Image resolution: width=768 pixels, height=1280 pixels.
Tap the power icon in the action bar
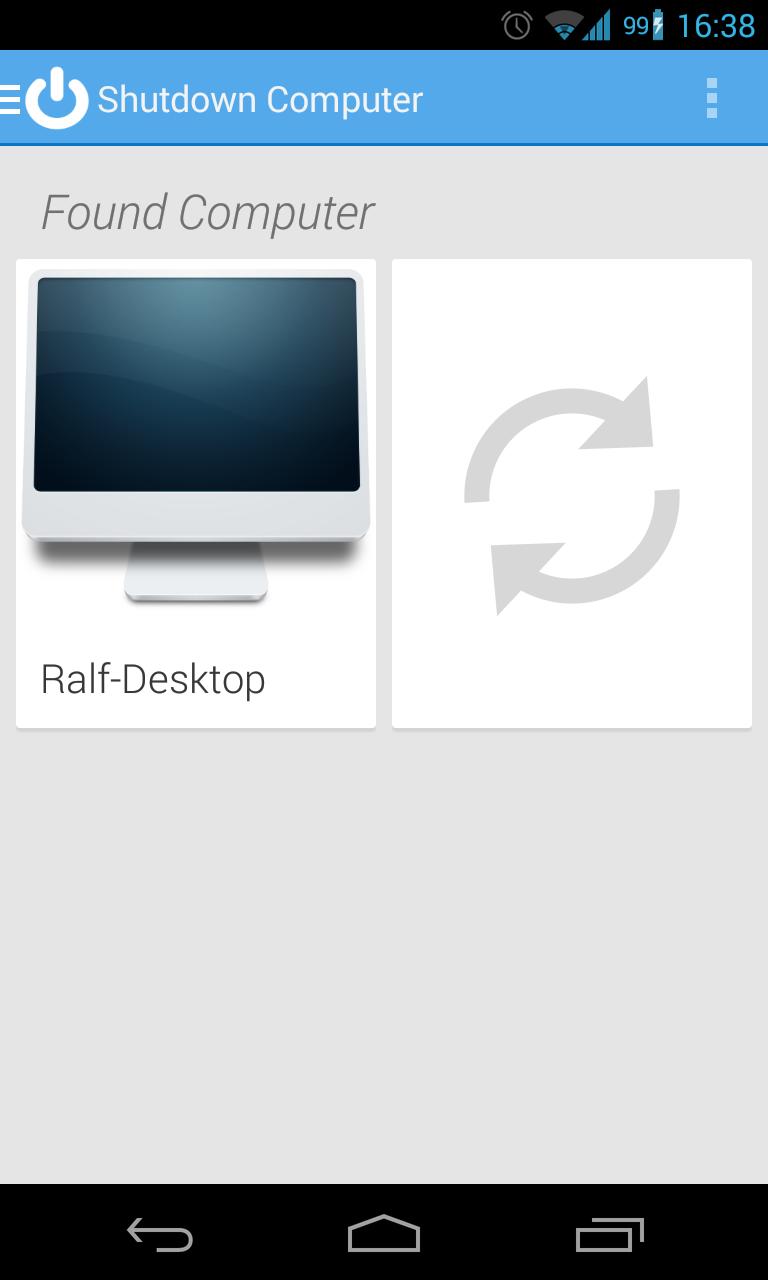55,97
